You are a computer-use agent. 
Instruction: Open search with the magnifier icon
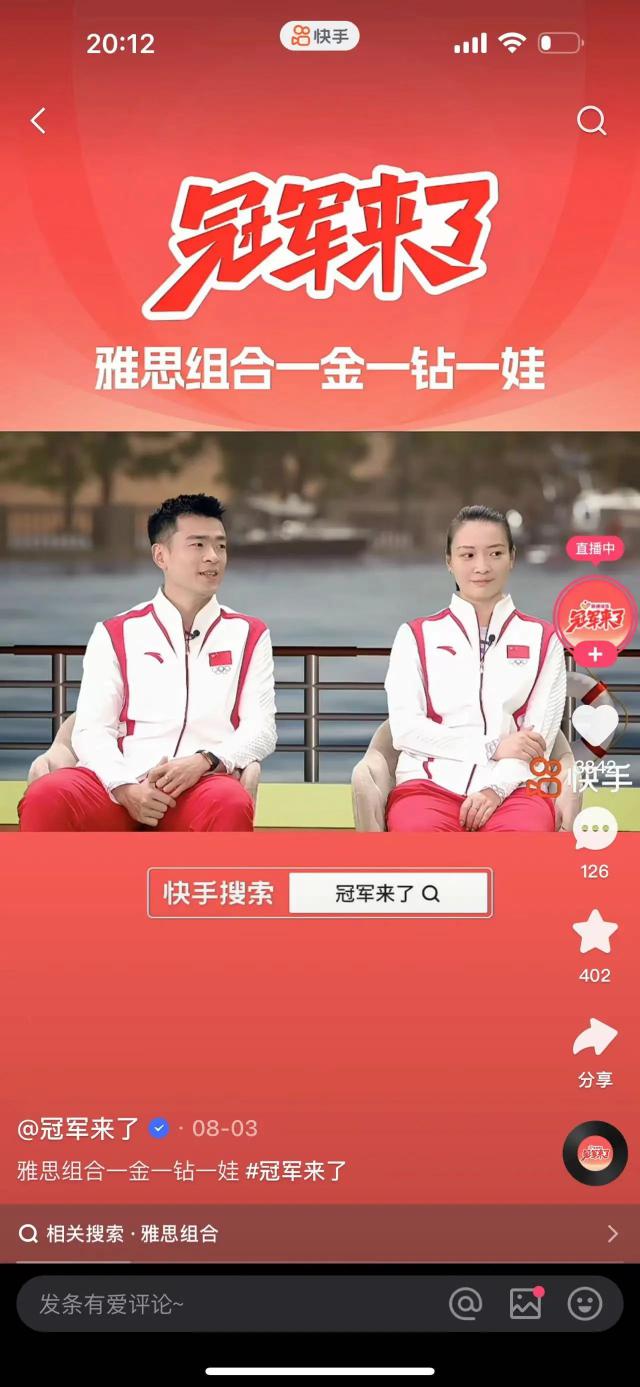click(x=592, y=121)
